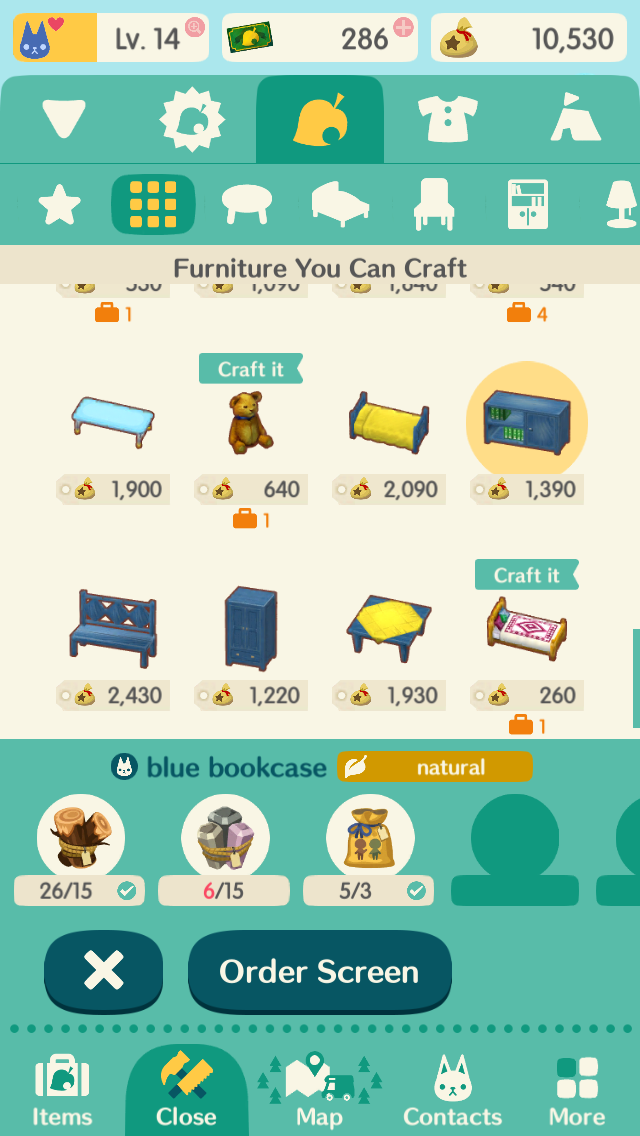
Task: Show favorite furniture filter
Action: click(59, 204)
